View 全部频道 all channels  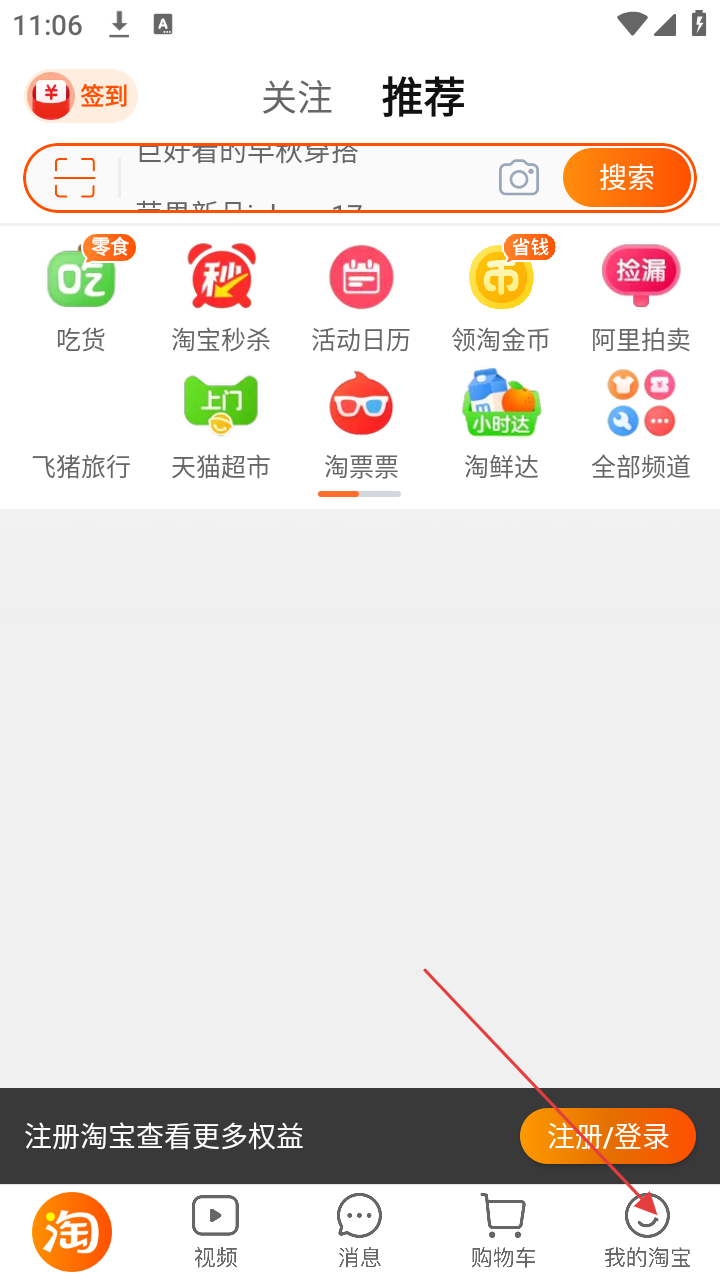click(641, 423)
